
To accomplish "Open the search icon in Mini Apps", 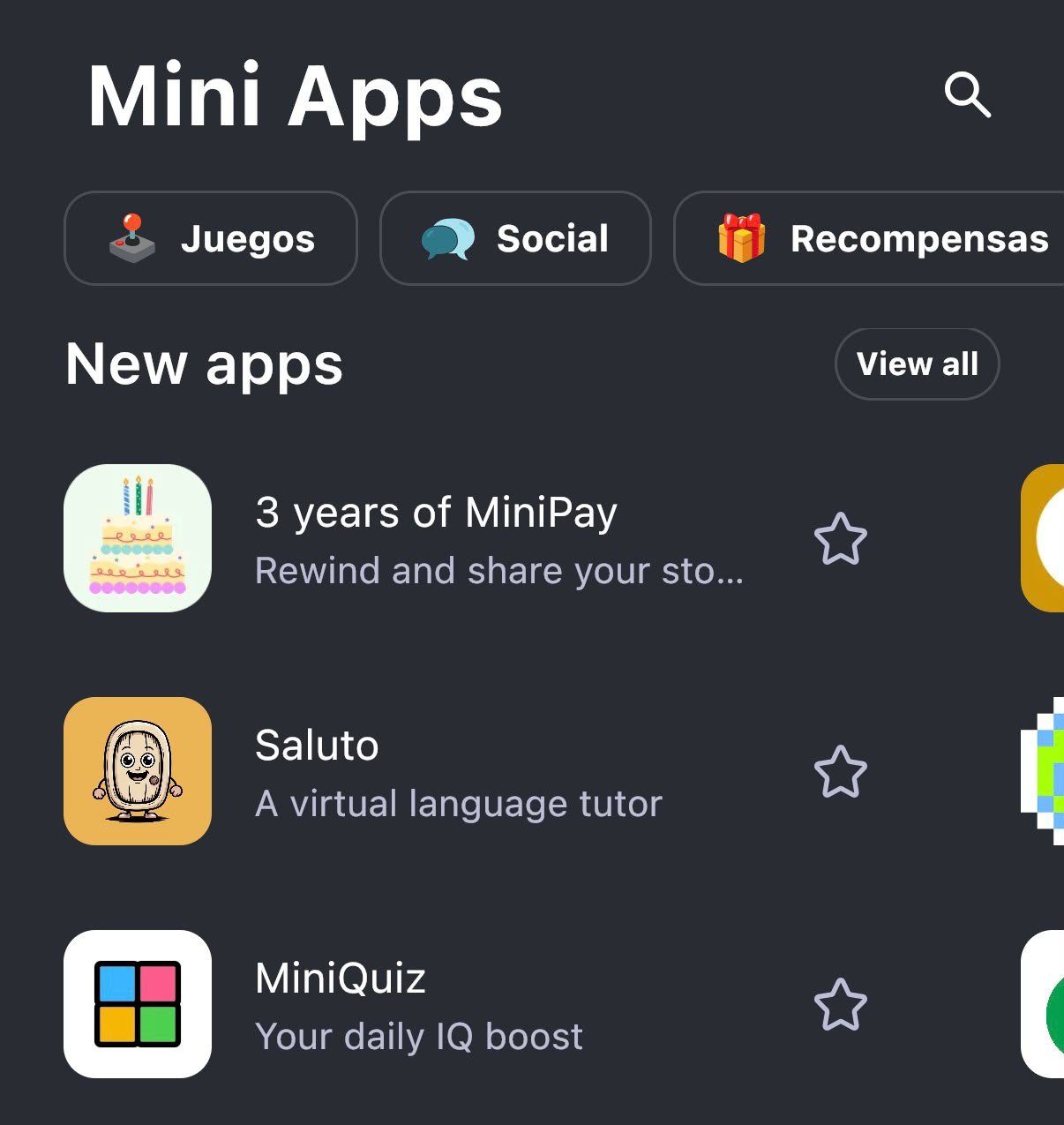I will click(967, 95).
